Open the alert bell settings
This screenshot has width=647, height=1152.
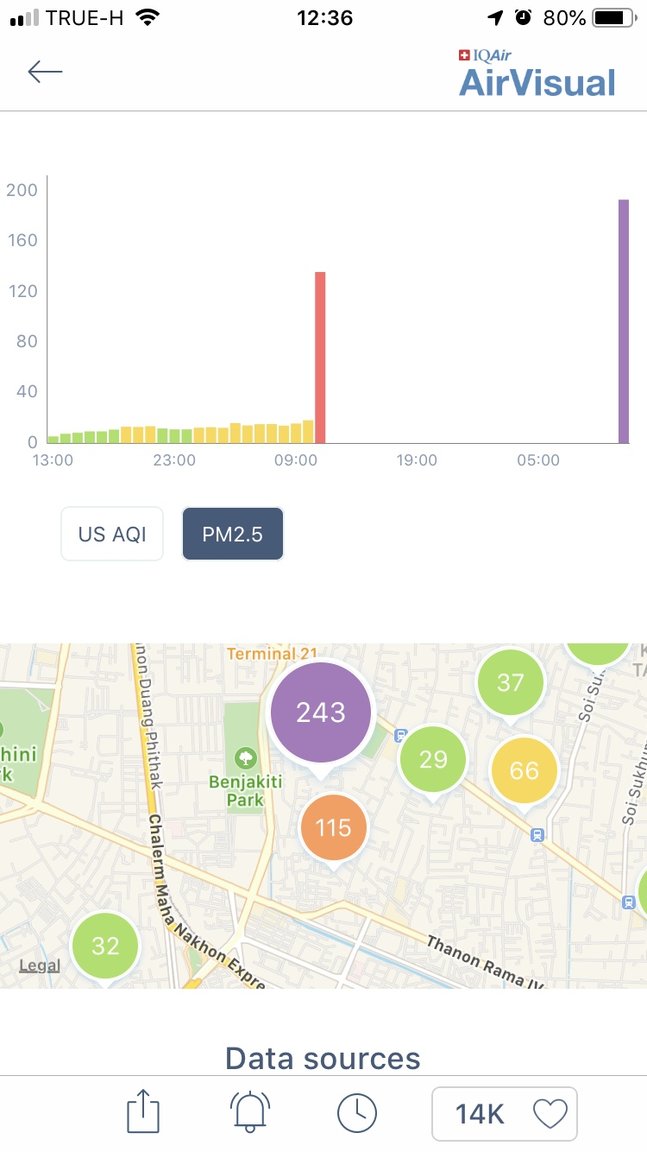point(250,1112)
